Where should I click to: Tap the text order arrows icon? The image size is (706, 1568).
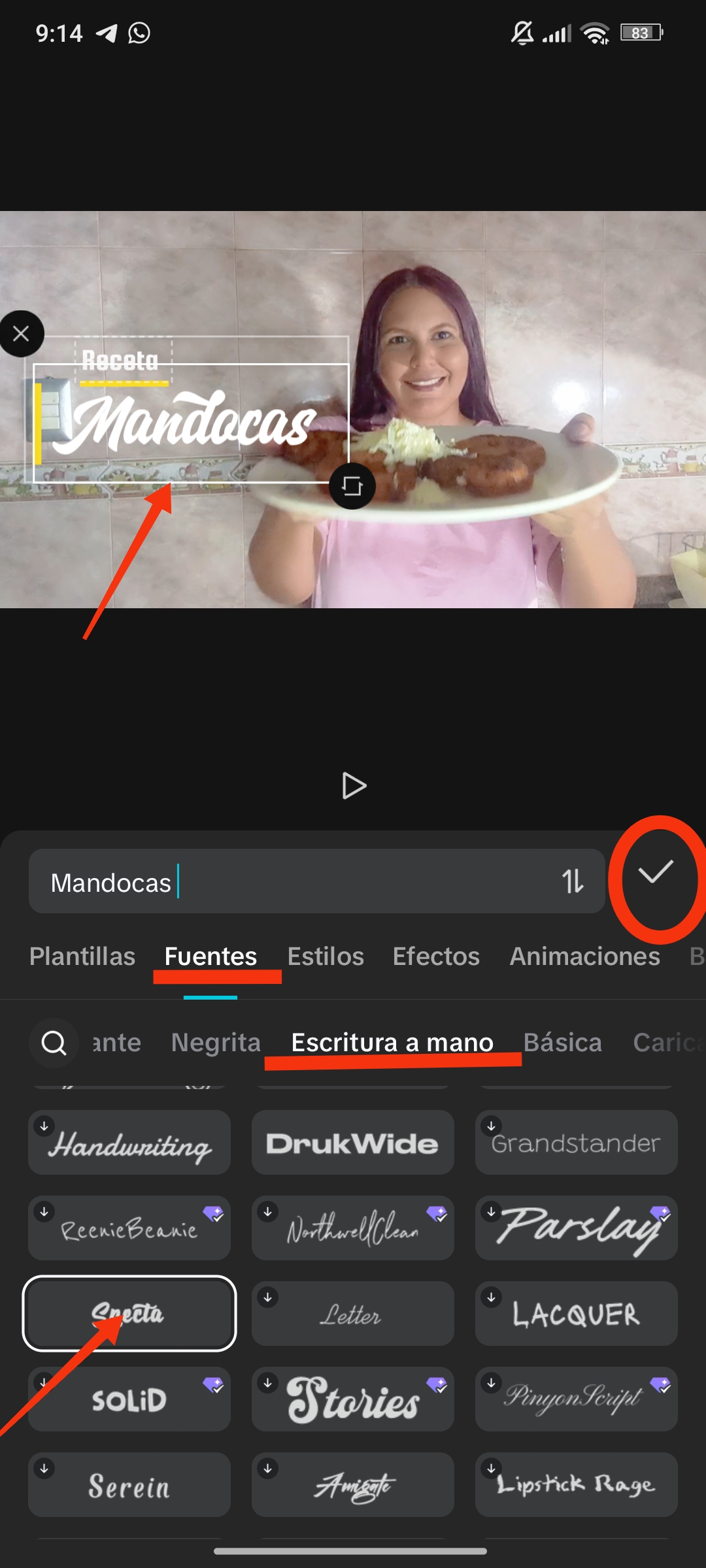573,881
